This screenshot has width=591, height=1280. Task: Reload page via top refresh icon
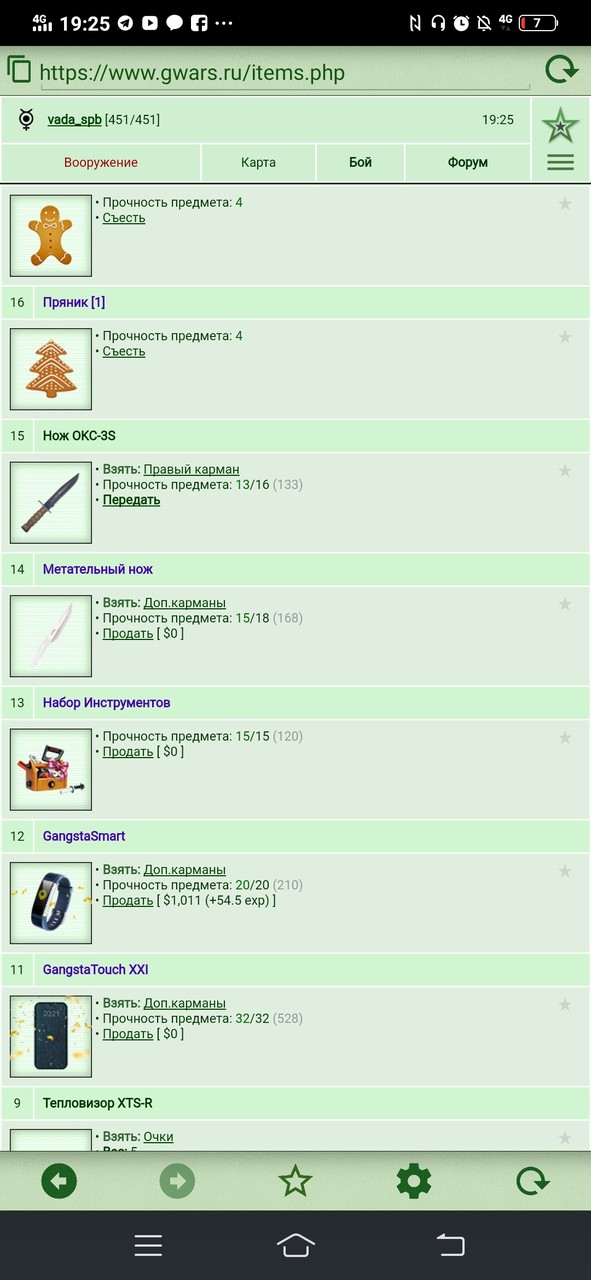(x=561, y=70)
